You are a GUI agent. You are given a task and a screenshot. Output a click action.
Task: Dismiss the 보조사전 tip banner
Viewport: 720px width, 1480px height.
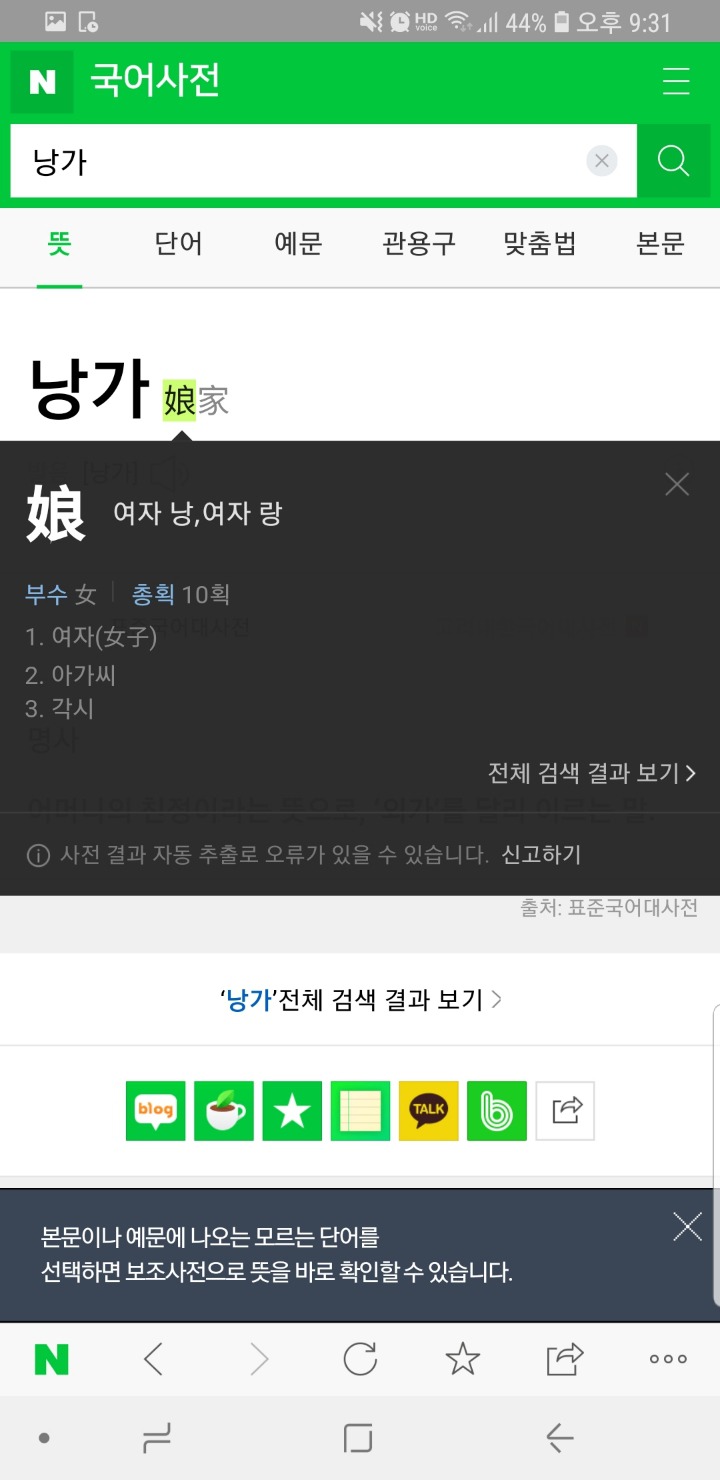click(687, 1227)
